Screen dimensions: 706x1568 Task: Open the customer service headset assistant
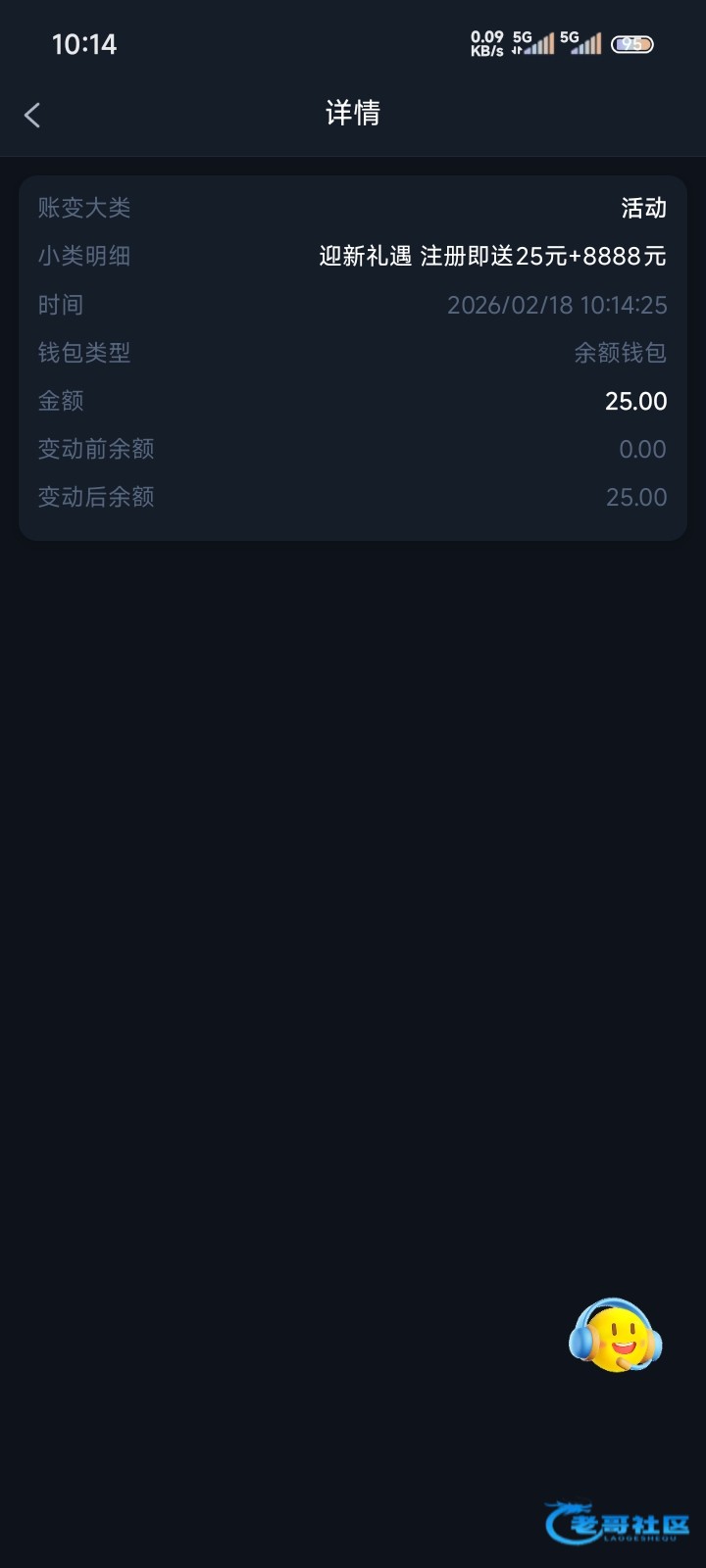(616, 1337)
